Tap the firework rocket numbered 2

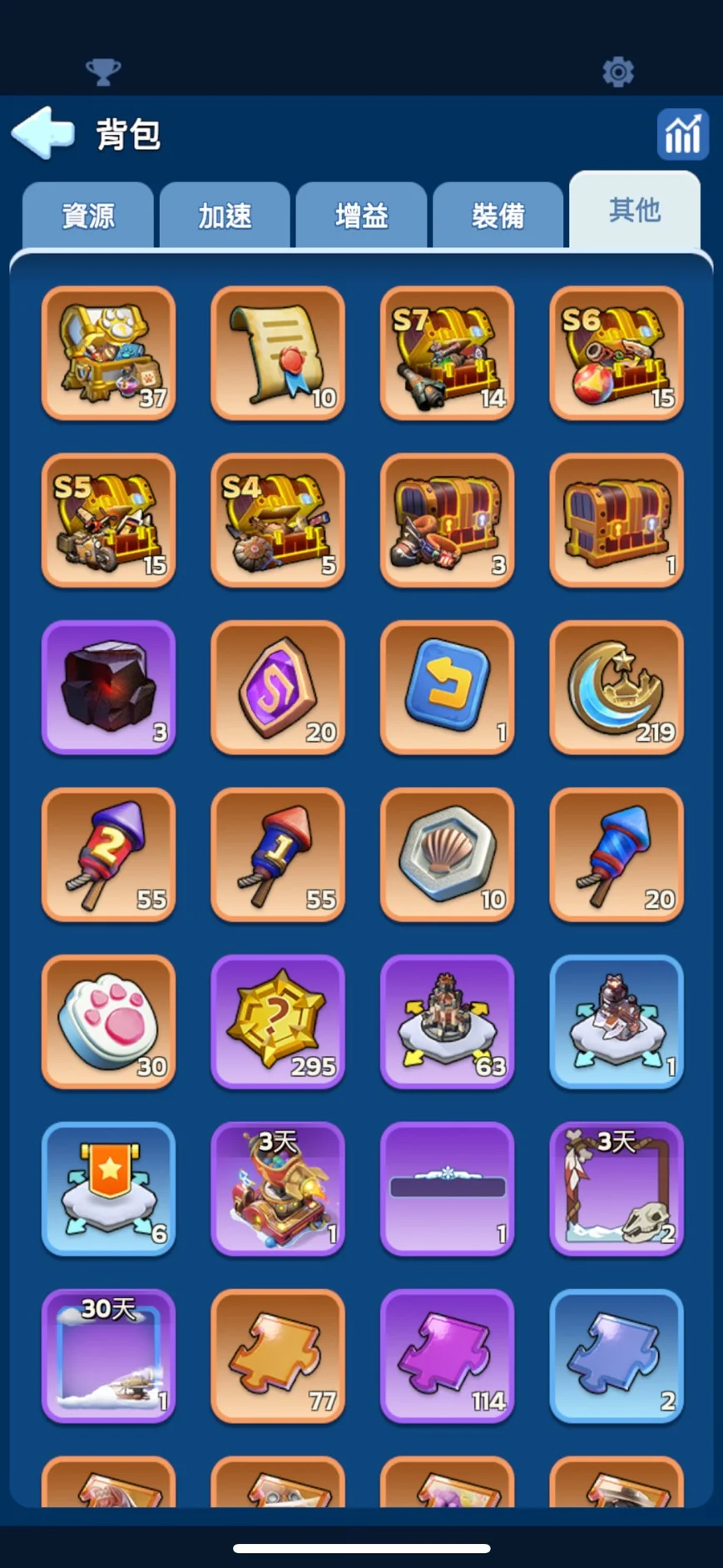[x=108, y=855]
